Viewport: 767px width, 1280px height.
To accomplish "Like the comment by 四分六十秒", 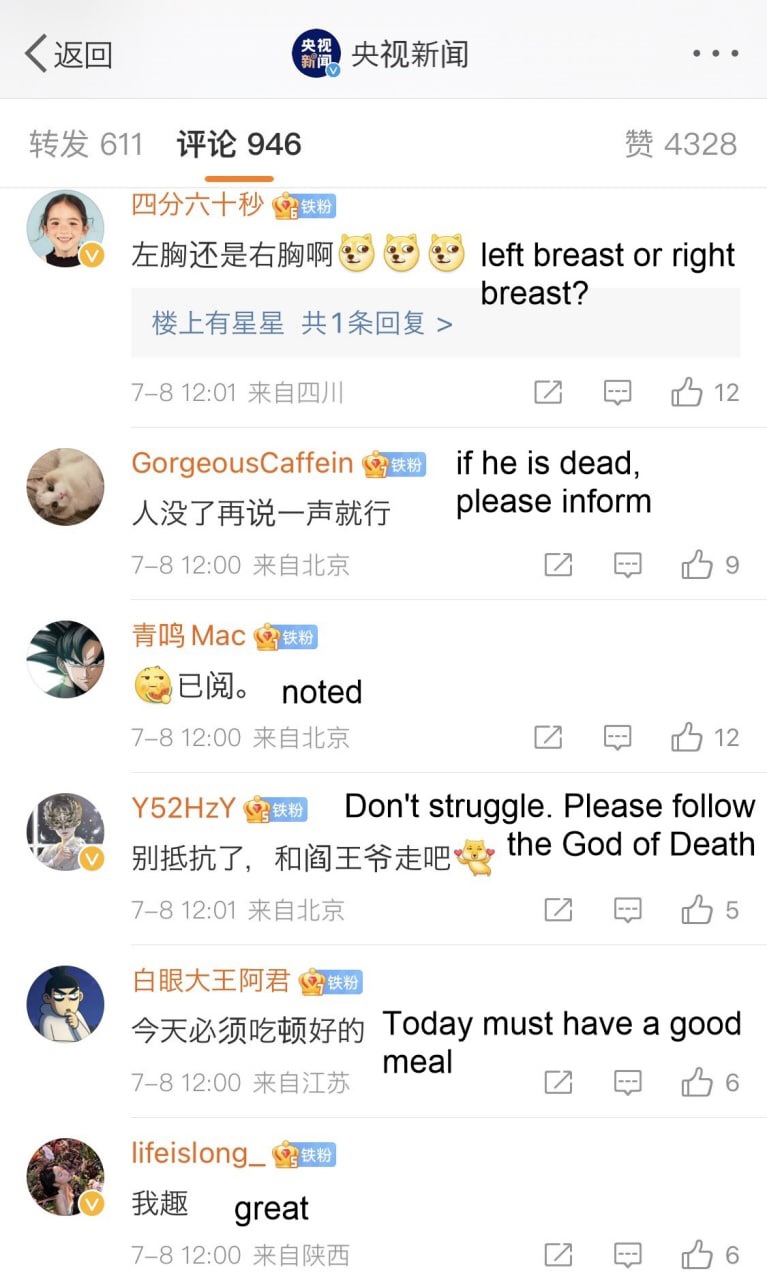I will (687, 392).
